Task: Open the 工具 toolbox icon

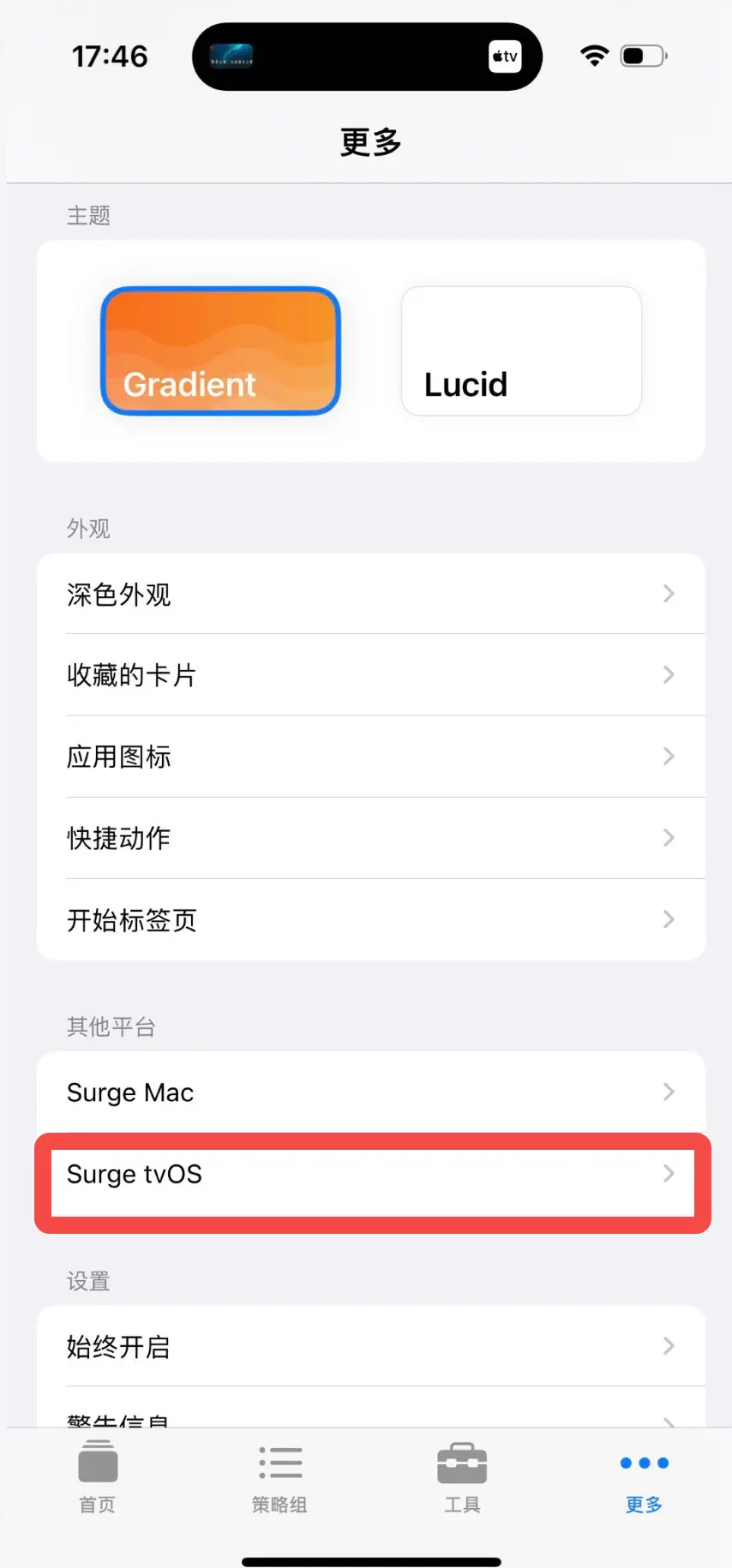Action: pyautogui.click(x=462, y=1467)
